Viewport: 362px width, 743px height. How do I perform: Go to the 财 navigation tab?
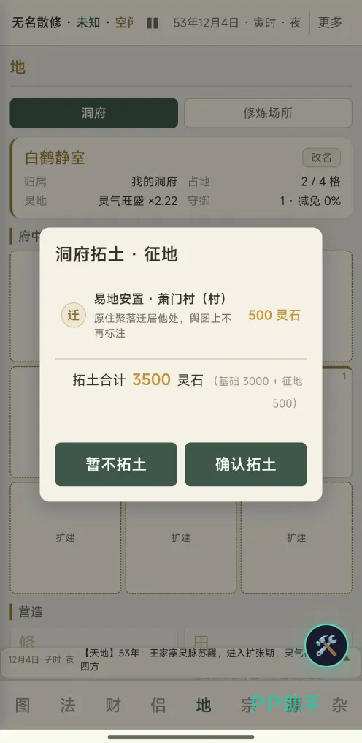coord(113,705)
